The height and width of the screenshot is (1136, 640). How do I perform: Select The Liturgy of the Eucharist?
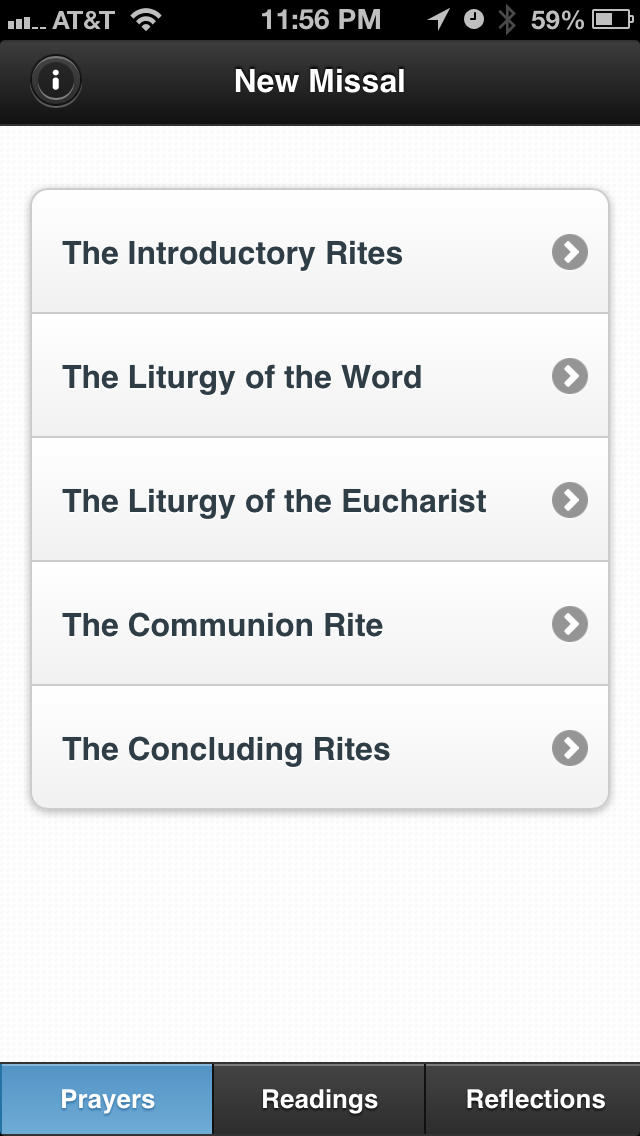(x=320, y=500)
